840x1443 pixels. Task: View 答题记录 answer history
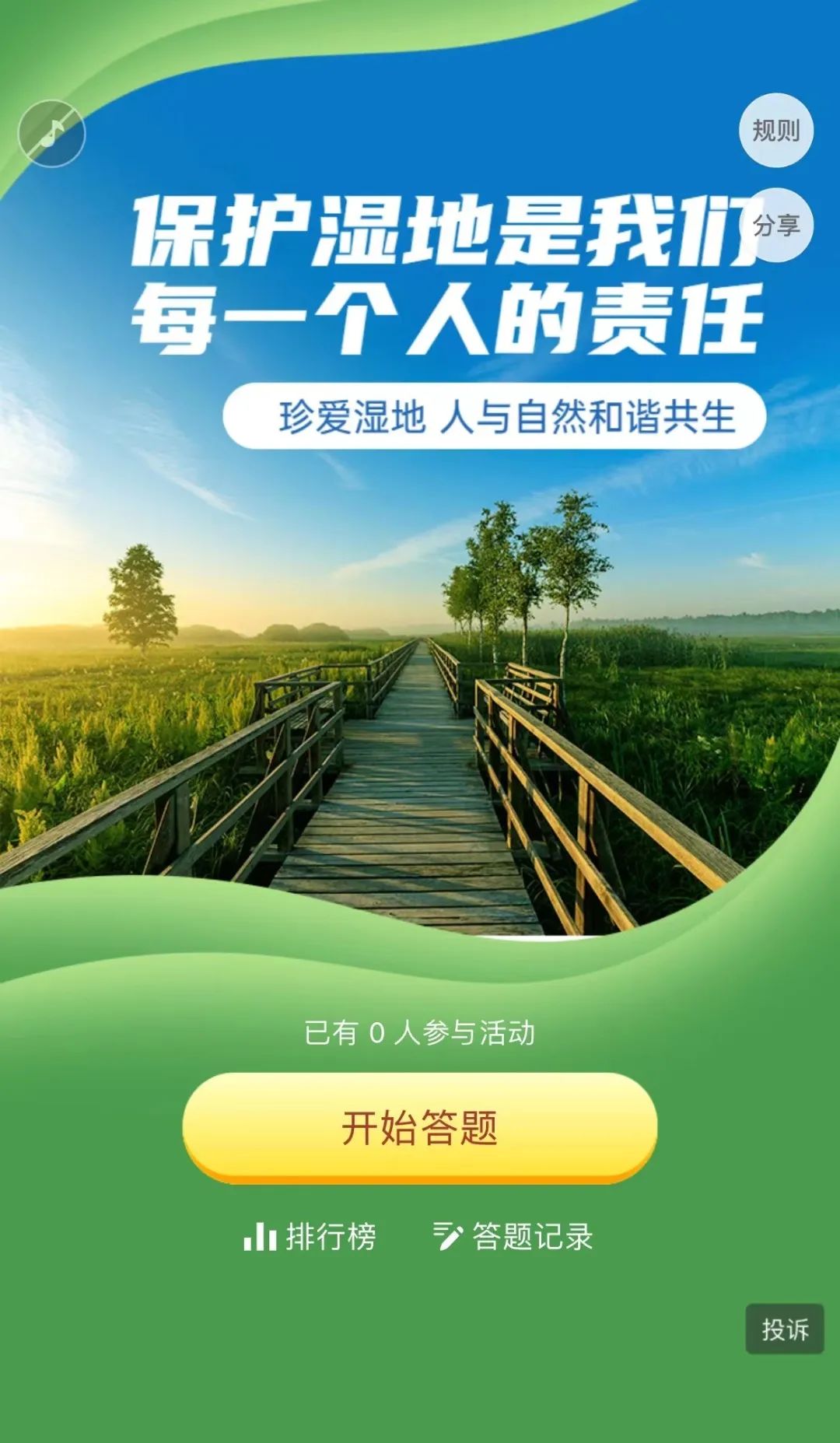tap(513, 1236)
